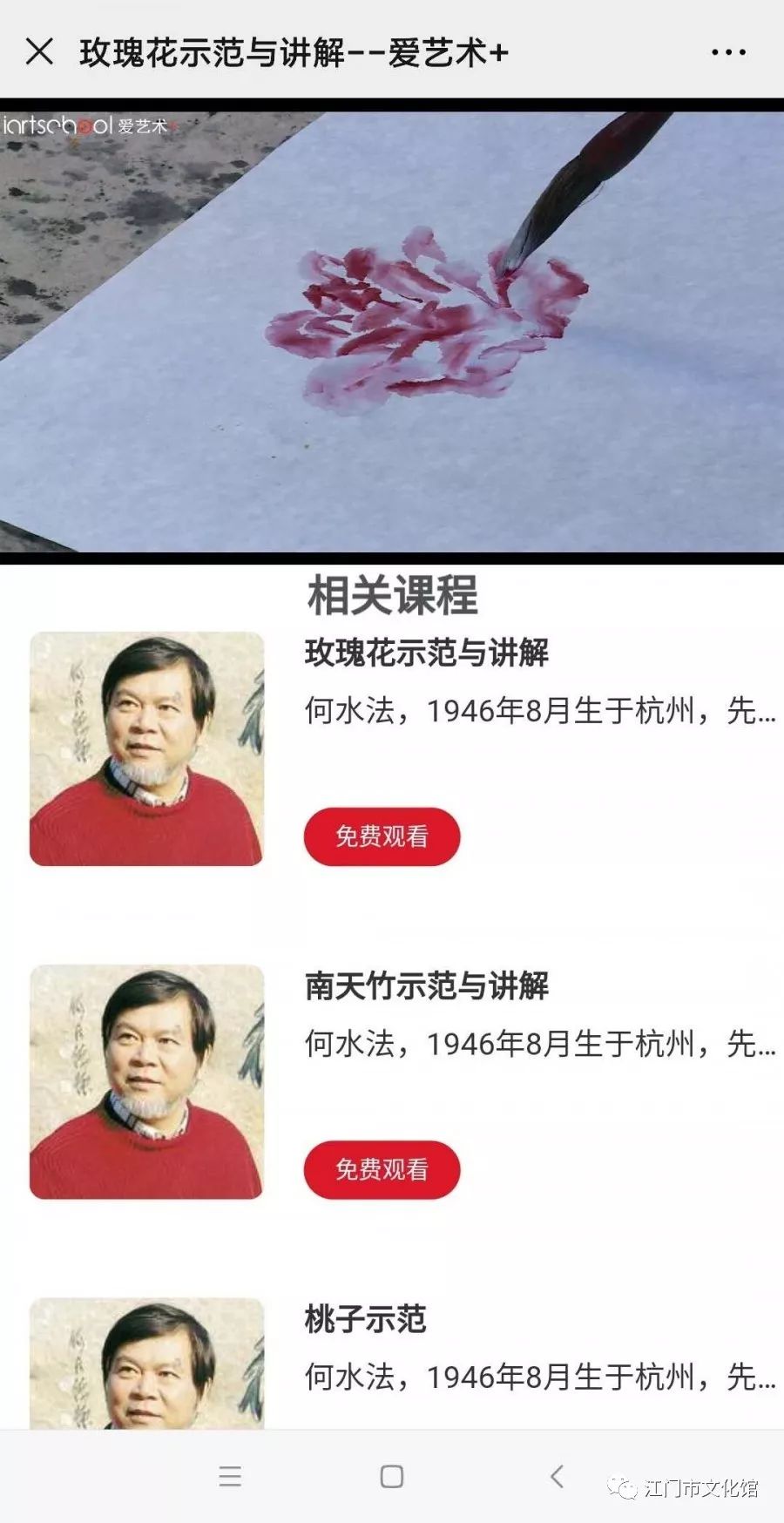Image resolution: width=784 pixels, height=1523 pixels.
Task: Open the 南天竹示范与讲解 course thumbnail
Action: [x=146, y=1081]
